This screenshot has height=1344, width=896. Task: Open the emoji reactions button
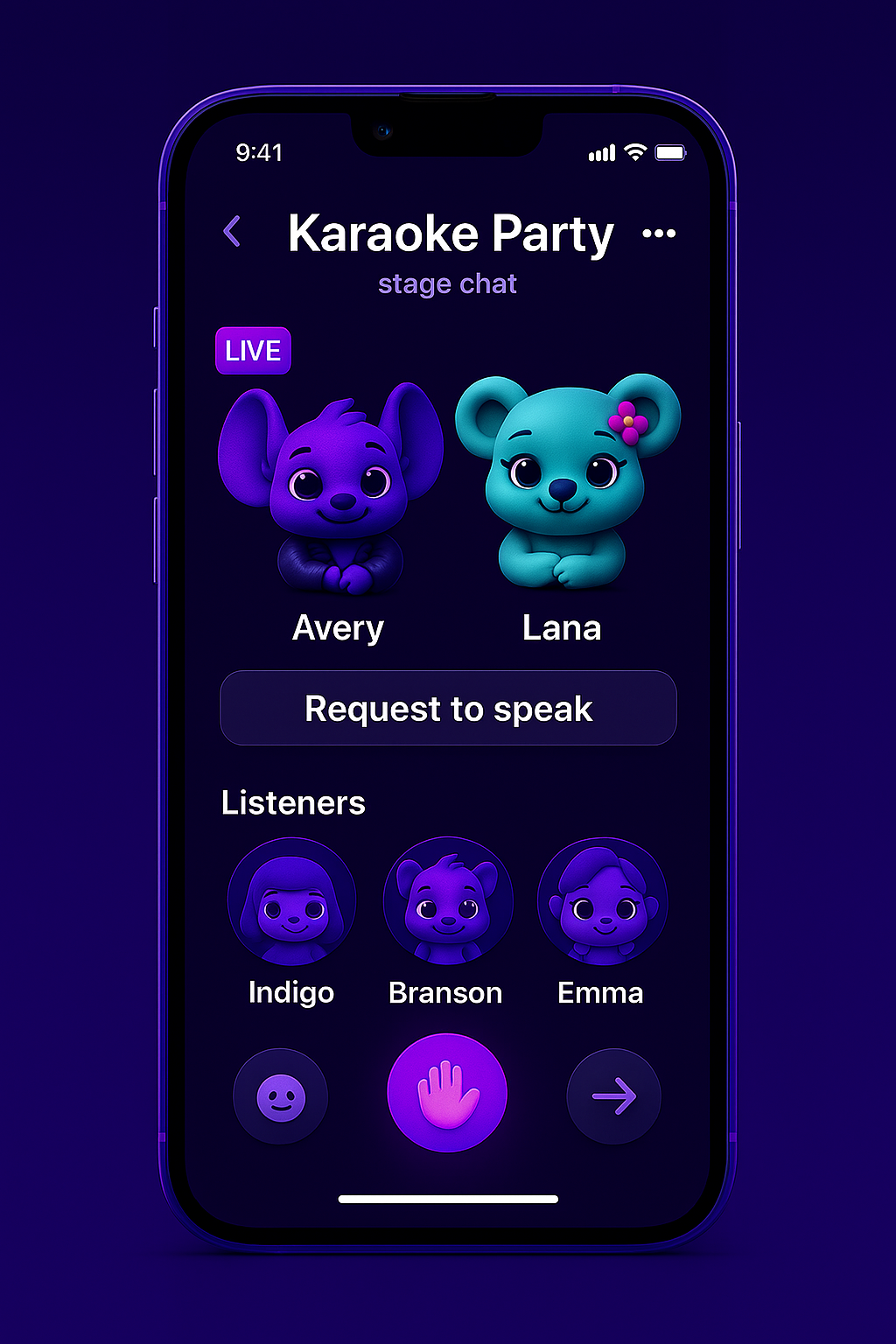coord(281,1096)
